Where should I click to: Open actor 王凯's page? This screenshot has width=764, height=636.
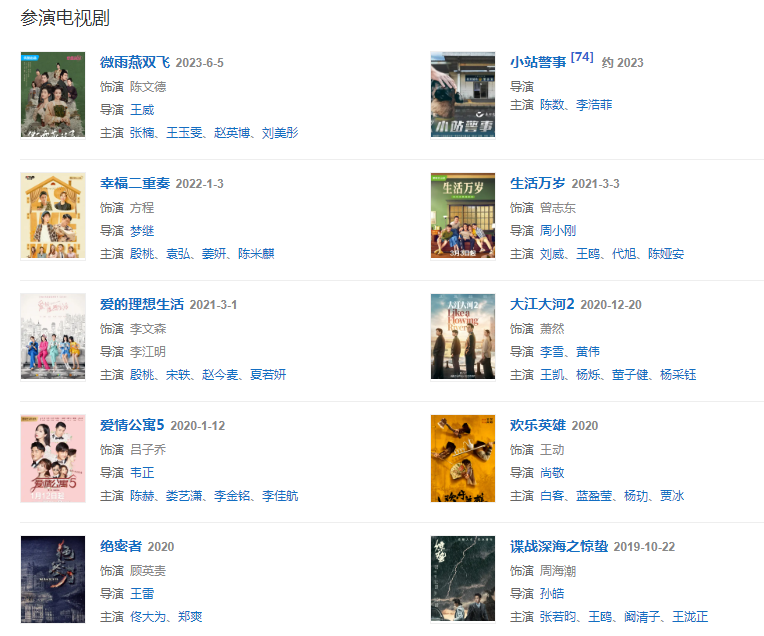tap(552, 374)
